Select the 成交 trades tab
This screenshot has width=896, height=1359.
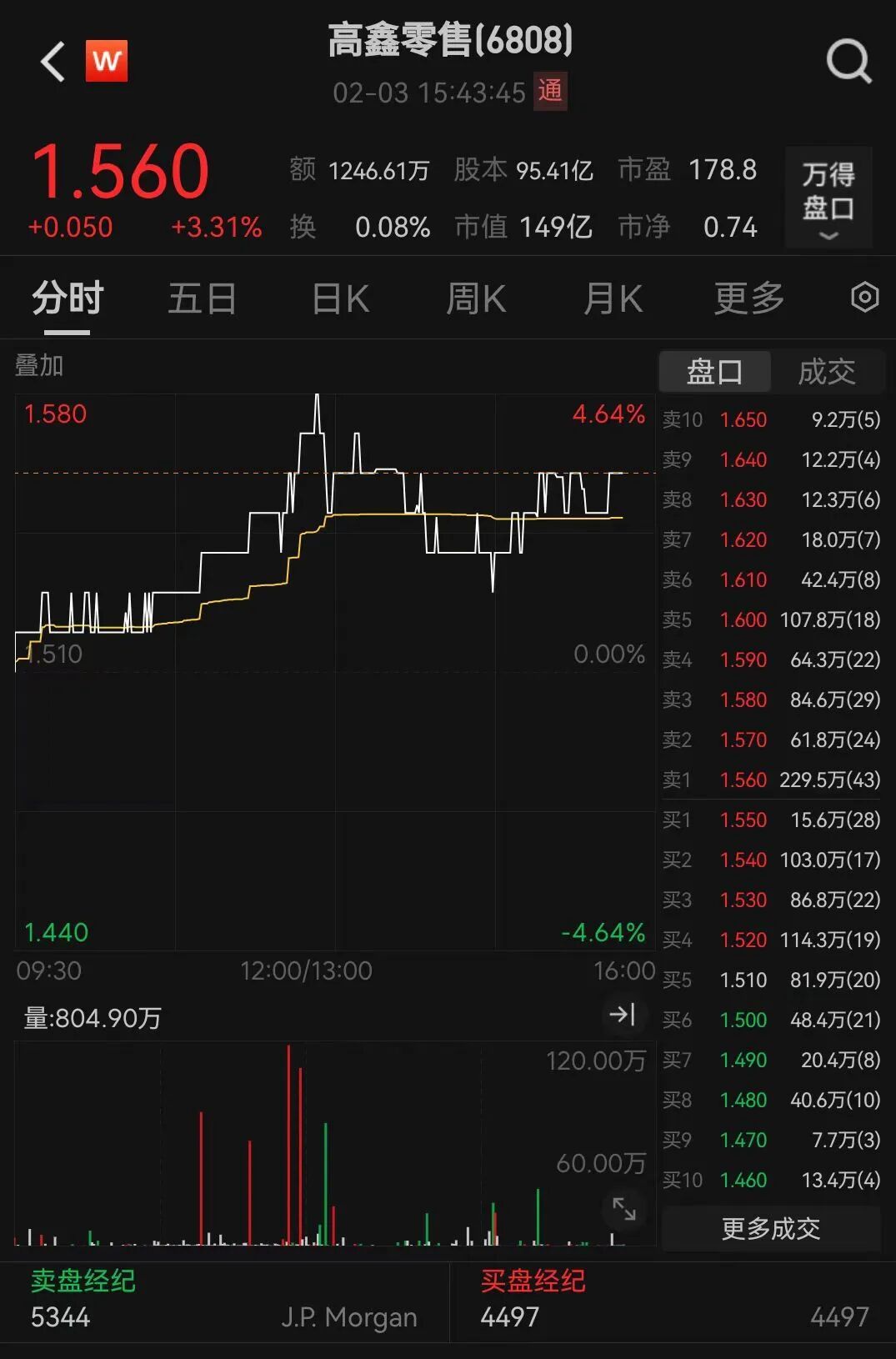pos(827,372)
